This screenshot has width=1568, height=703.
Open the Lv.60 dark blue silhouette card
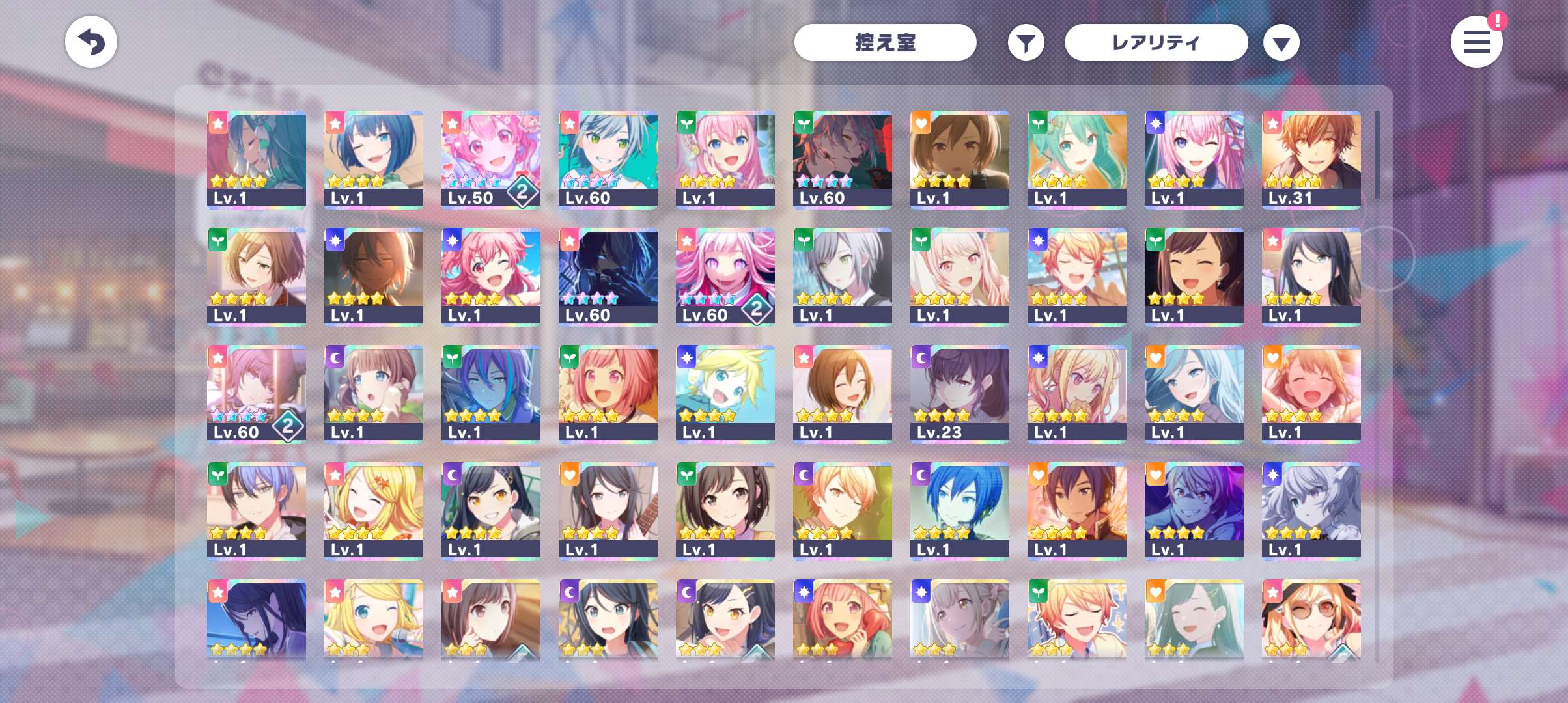click(608, 277)
